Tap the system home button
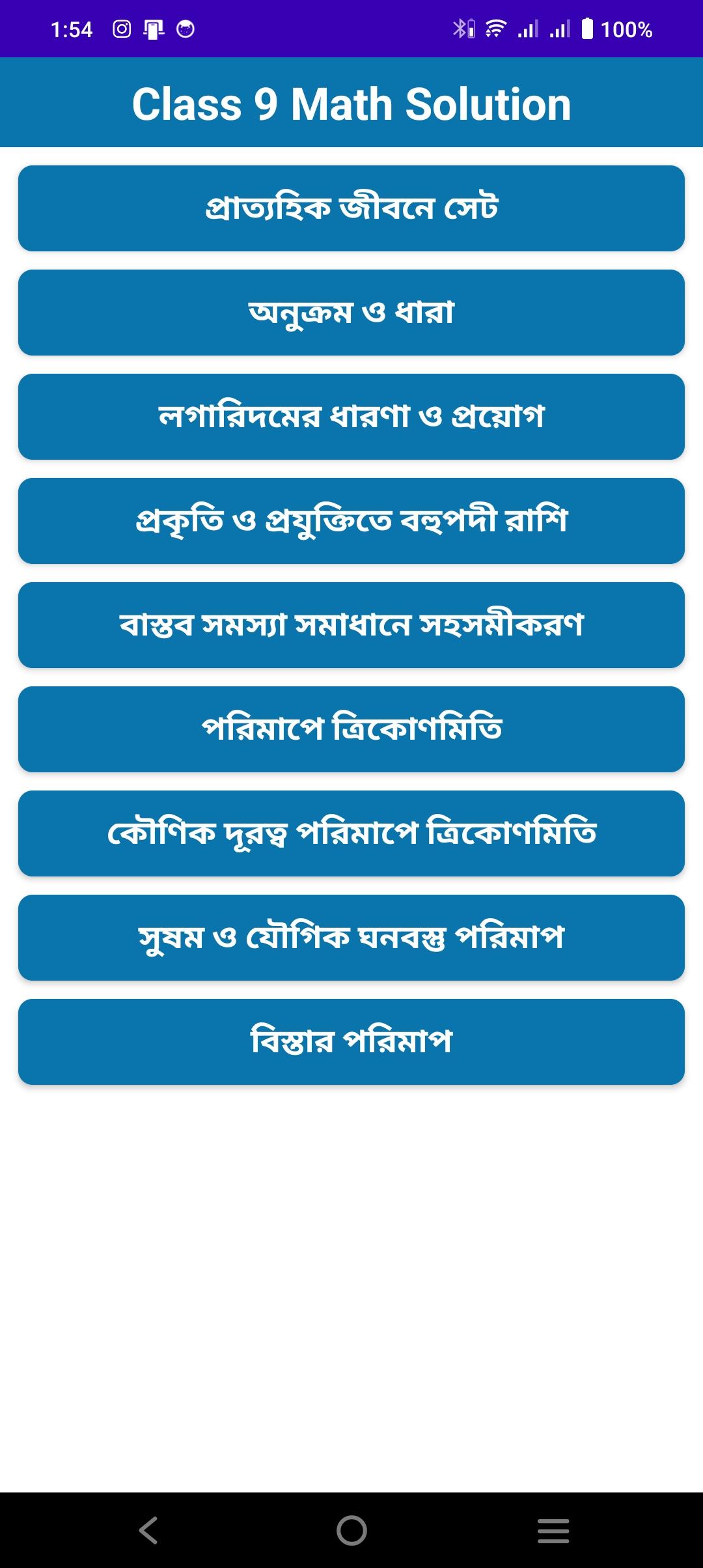This screenshot has height=1568, width=703. (x=351, y=1530)
